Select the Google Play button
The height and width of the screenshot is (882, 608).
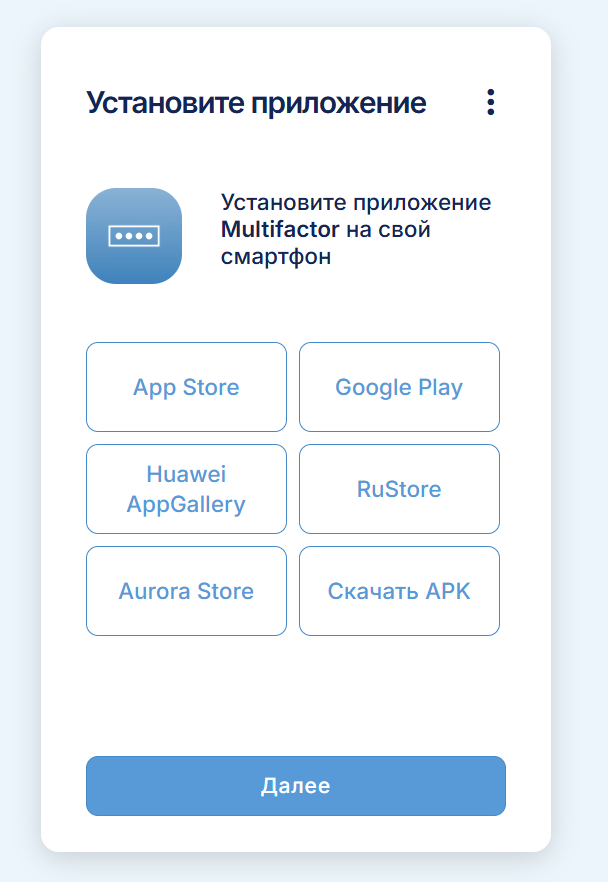pos(399,387)
